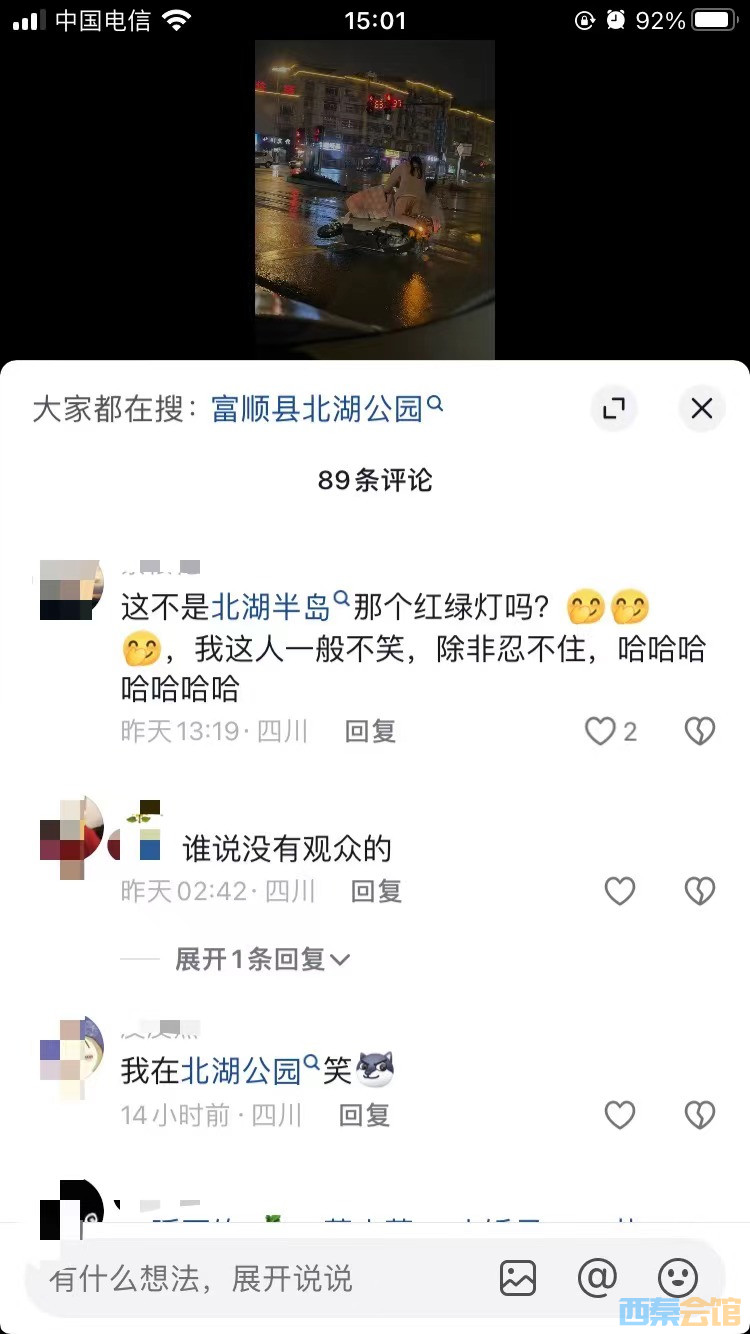This screenshot has height=1334, width=750.
Task: Dislike the comment posted 昨天13:19
Action: pyautogui.click(x=699, y=732)
